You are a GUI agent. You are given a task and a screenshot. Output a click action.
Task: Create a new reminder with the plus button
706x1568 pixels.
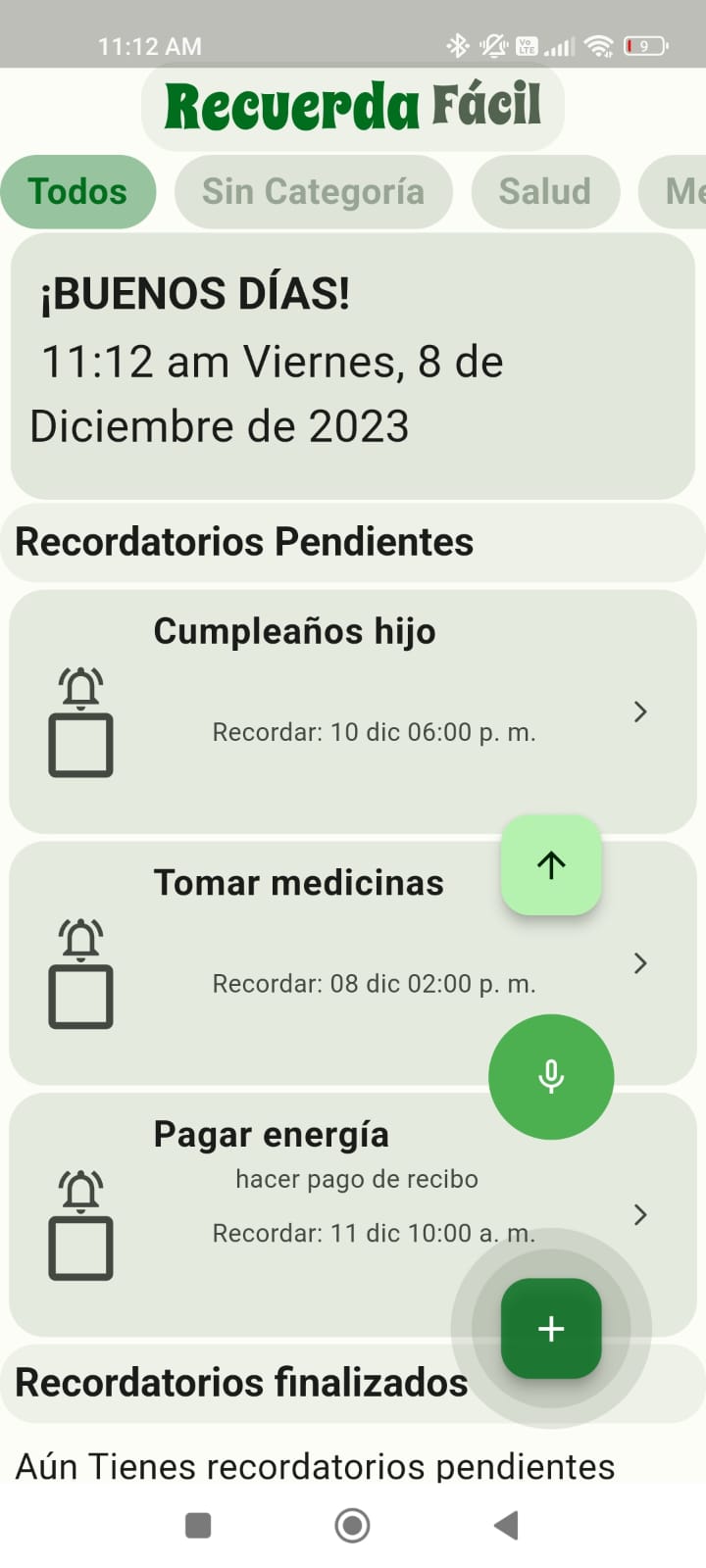551,1329
